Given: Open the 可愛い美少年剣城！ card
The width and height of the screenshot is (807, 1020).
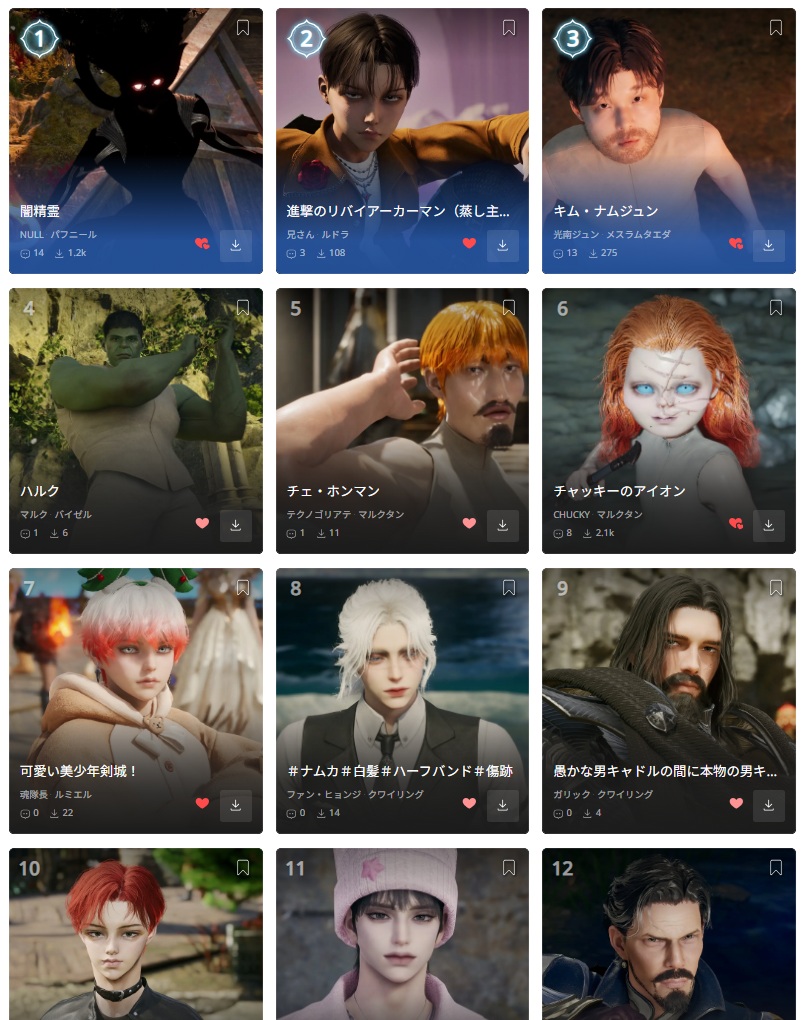Looking at the screenshot, I should coord(135,680).
